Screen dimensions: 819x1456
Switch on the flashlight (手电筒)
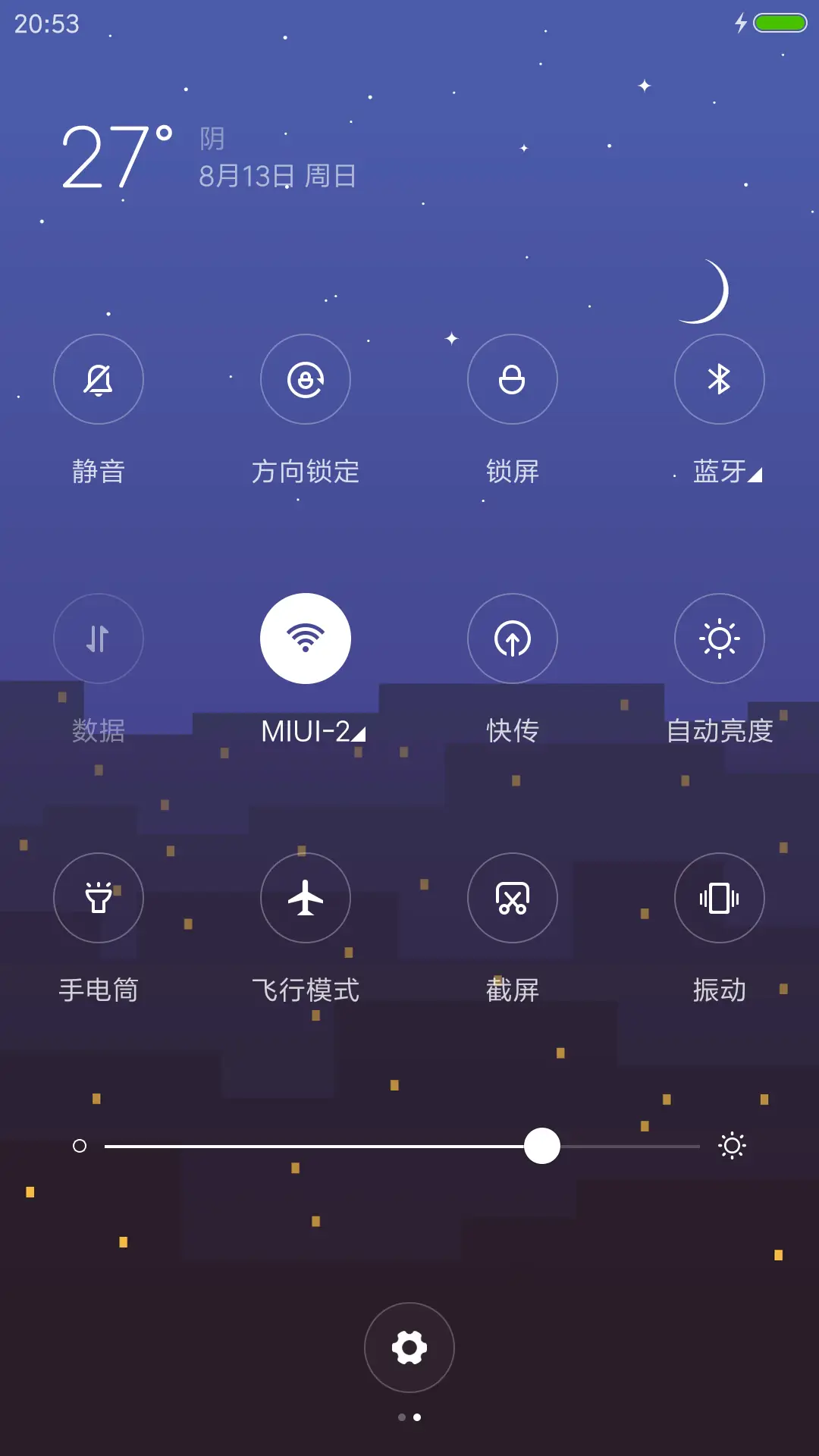tap(99, 898)
